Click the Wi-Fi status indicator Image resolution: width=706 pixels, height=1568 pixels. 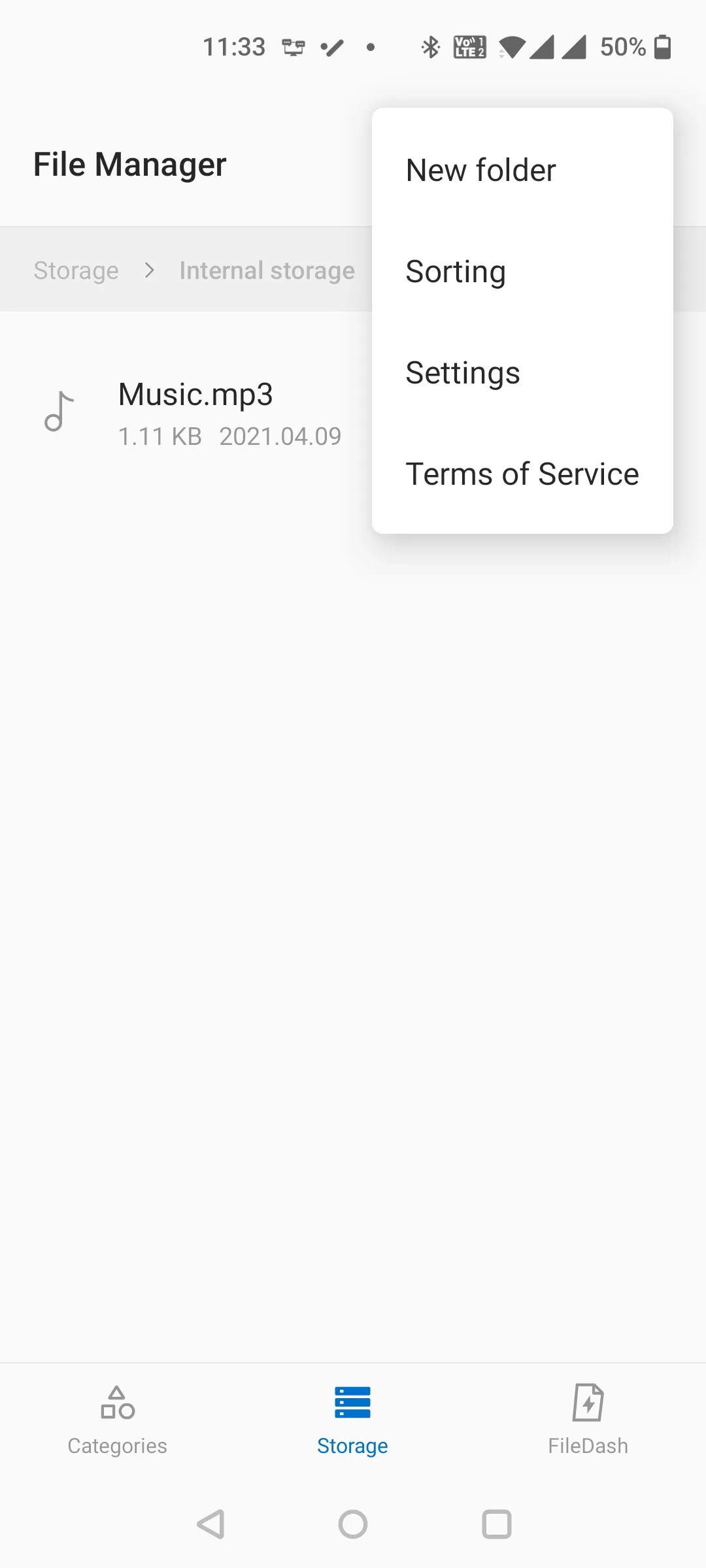click(514, 46)
